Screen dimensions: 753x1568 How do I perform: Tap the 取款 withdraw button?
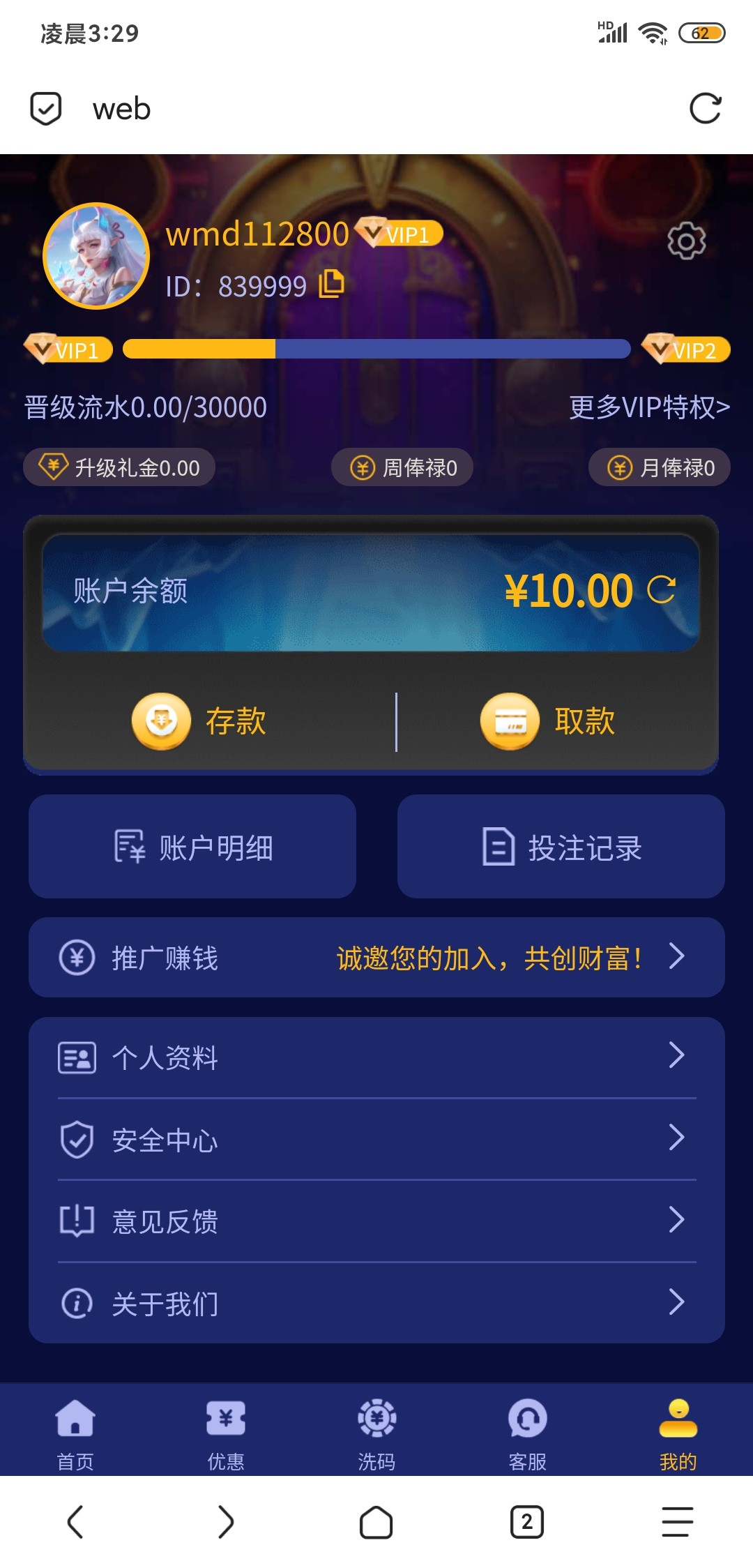pos(548,721)
